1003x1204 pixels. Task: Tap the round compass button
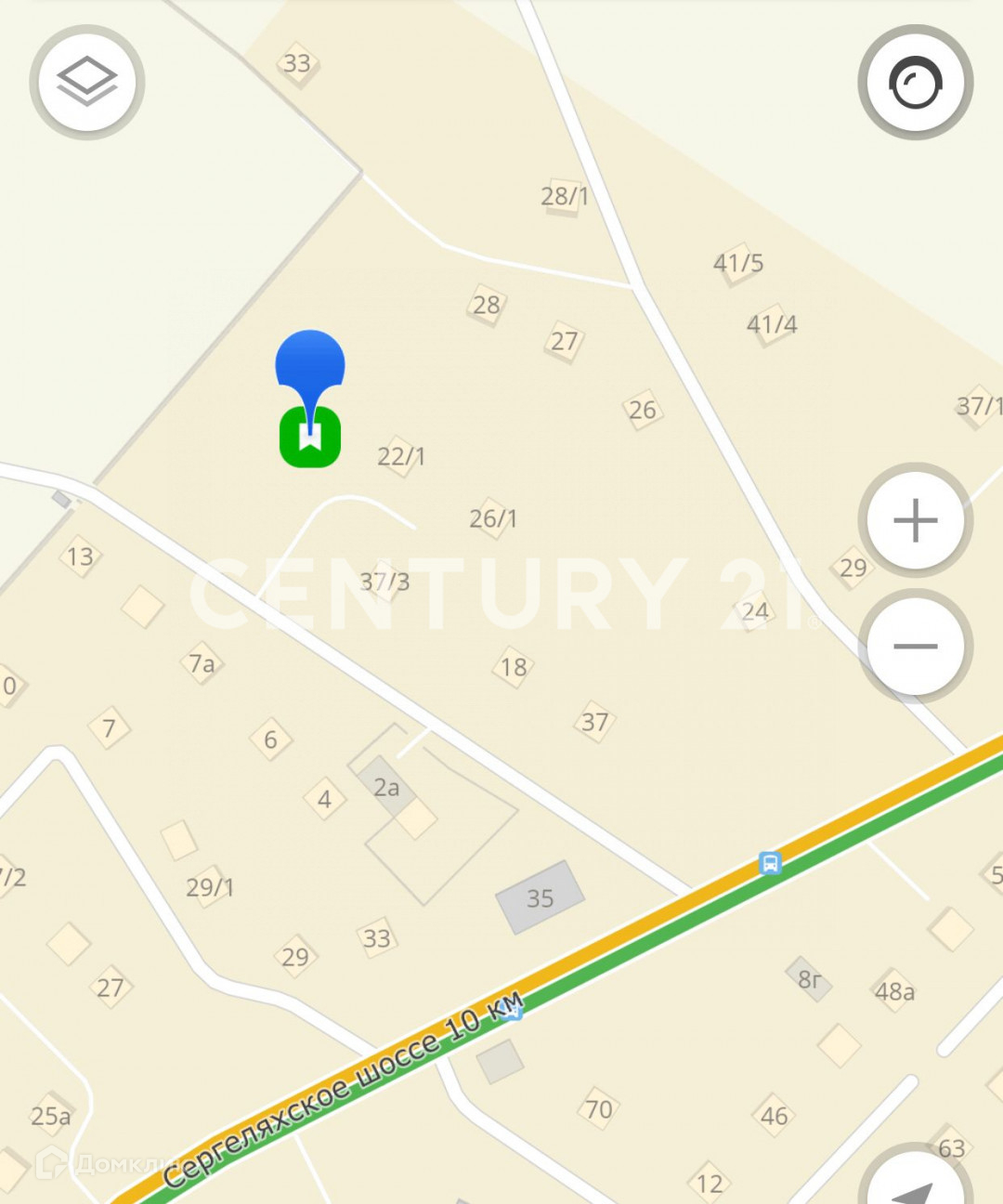click(916, 83)
